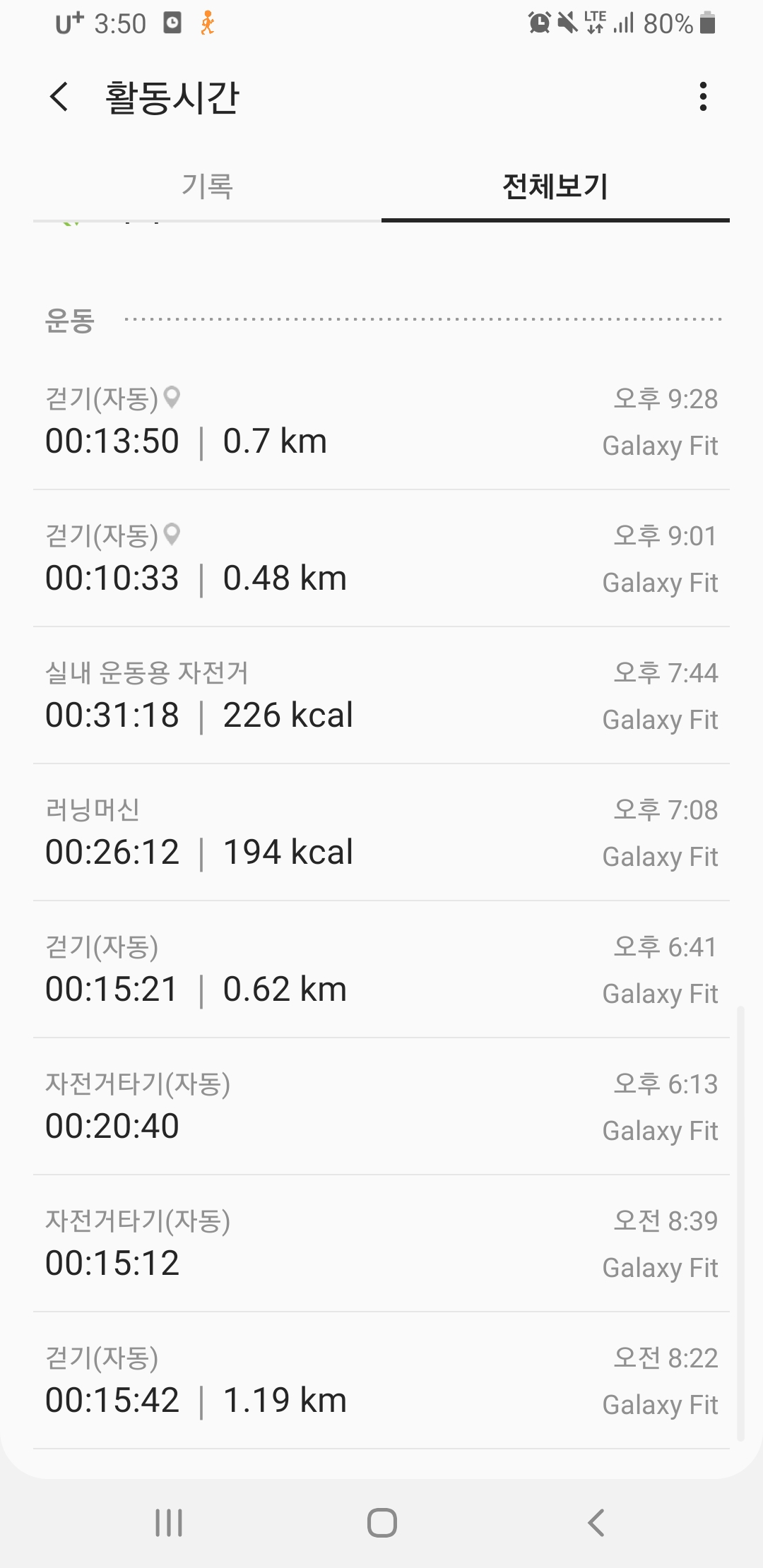
Task: Open the recent apps view
Action: coord(169,1523)
